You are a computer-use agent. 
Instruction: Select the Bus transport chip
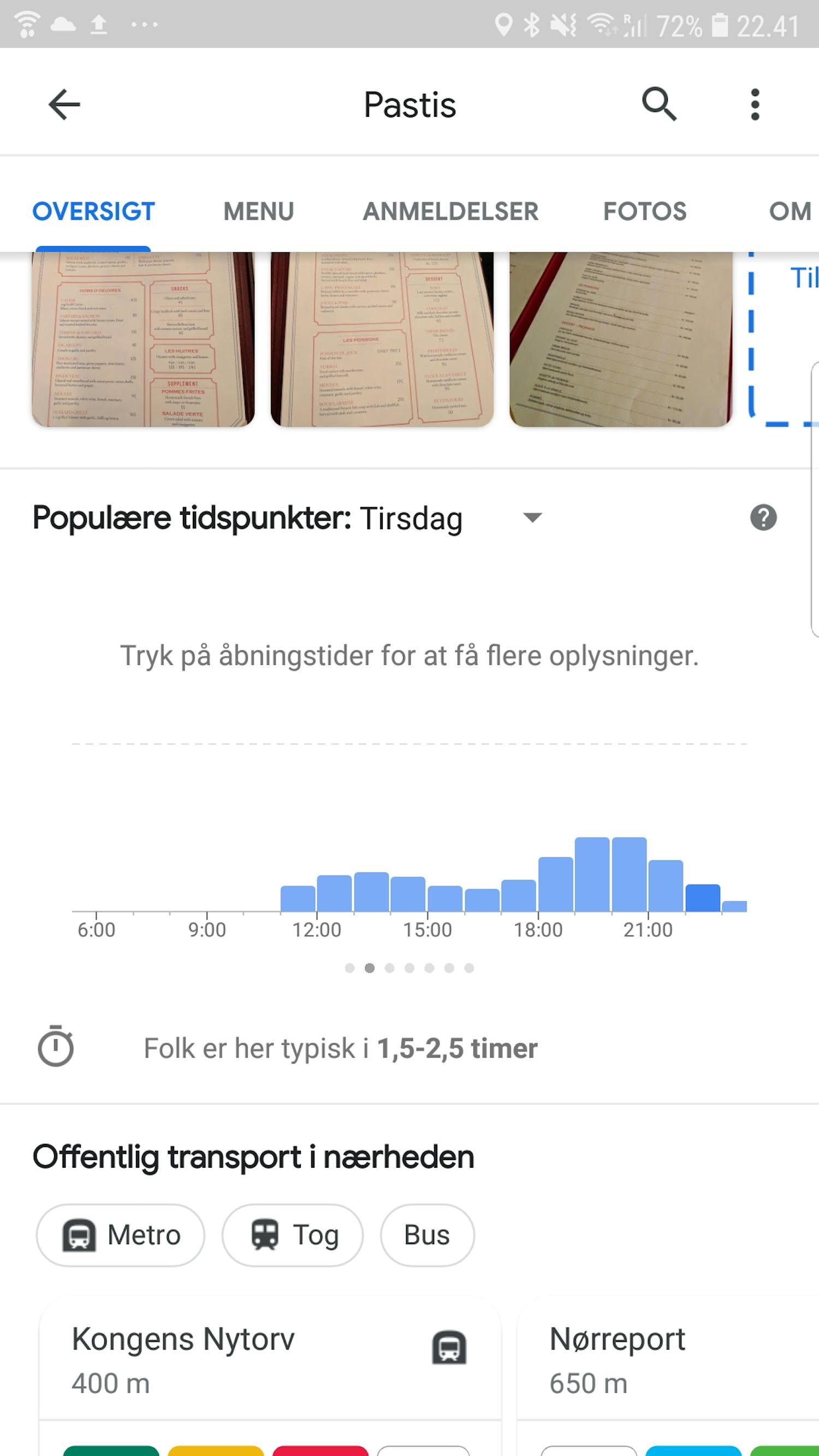[428, 1235]
